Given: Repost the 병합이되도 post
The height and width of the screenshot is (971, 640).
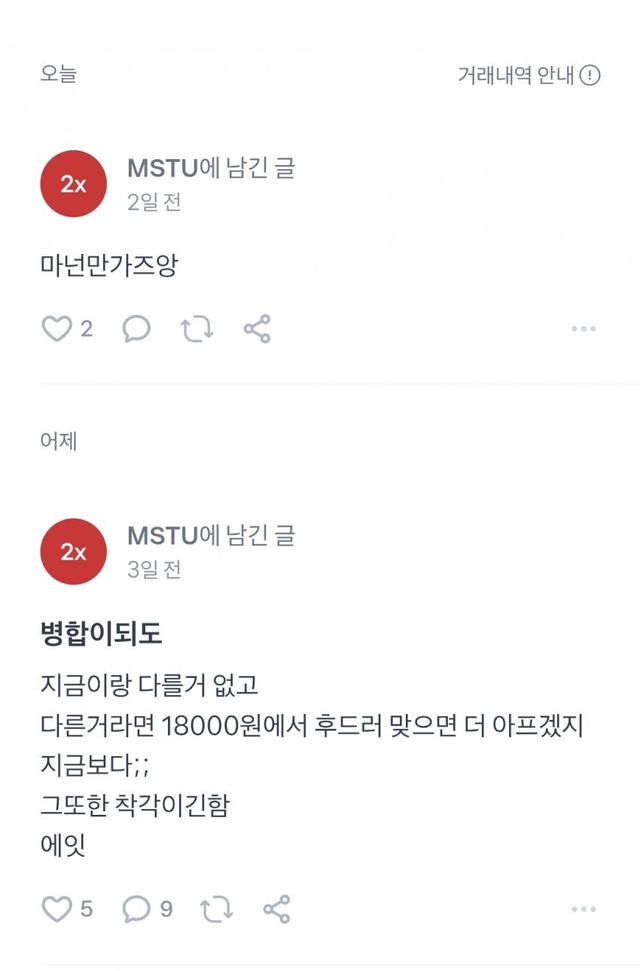Looking at the screenshot, I should pos(216,908).
